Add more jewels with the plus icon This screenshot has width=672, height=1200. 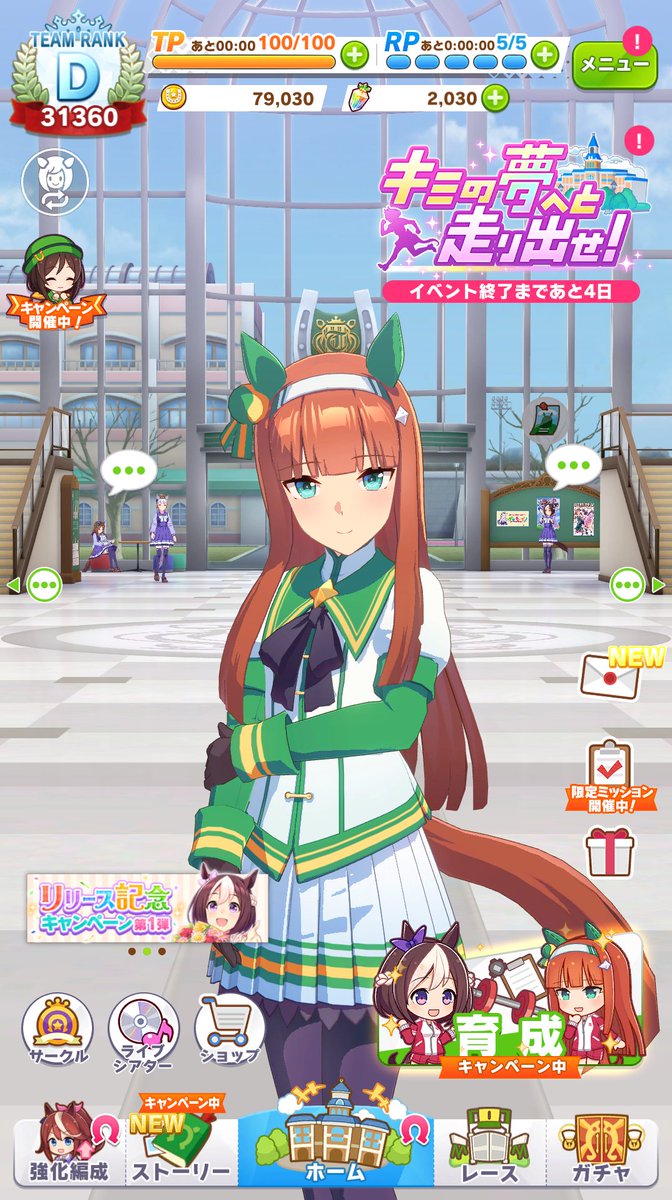tap(495, 98)
